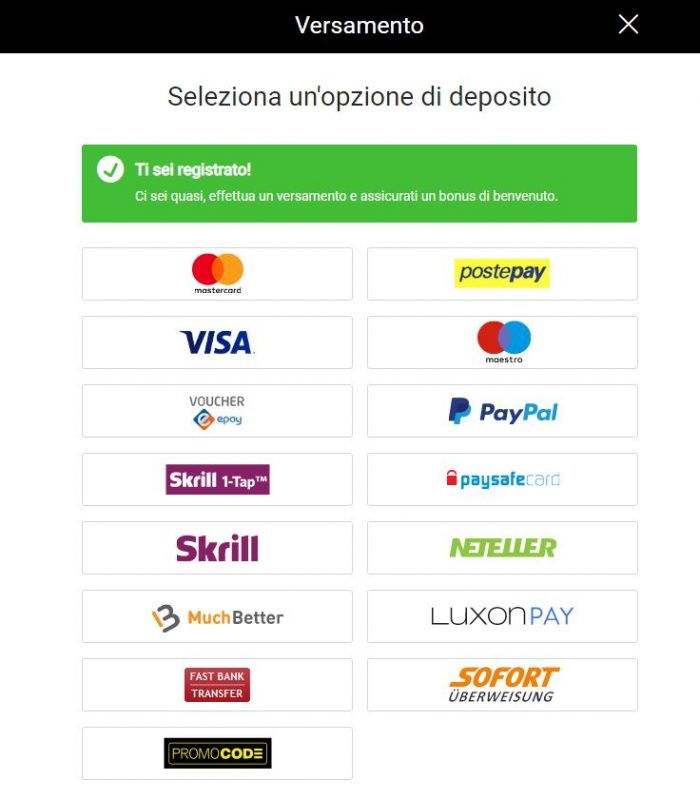
Task: Select the Maestro deposit option
Action: (502, 342)
